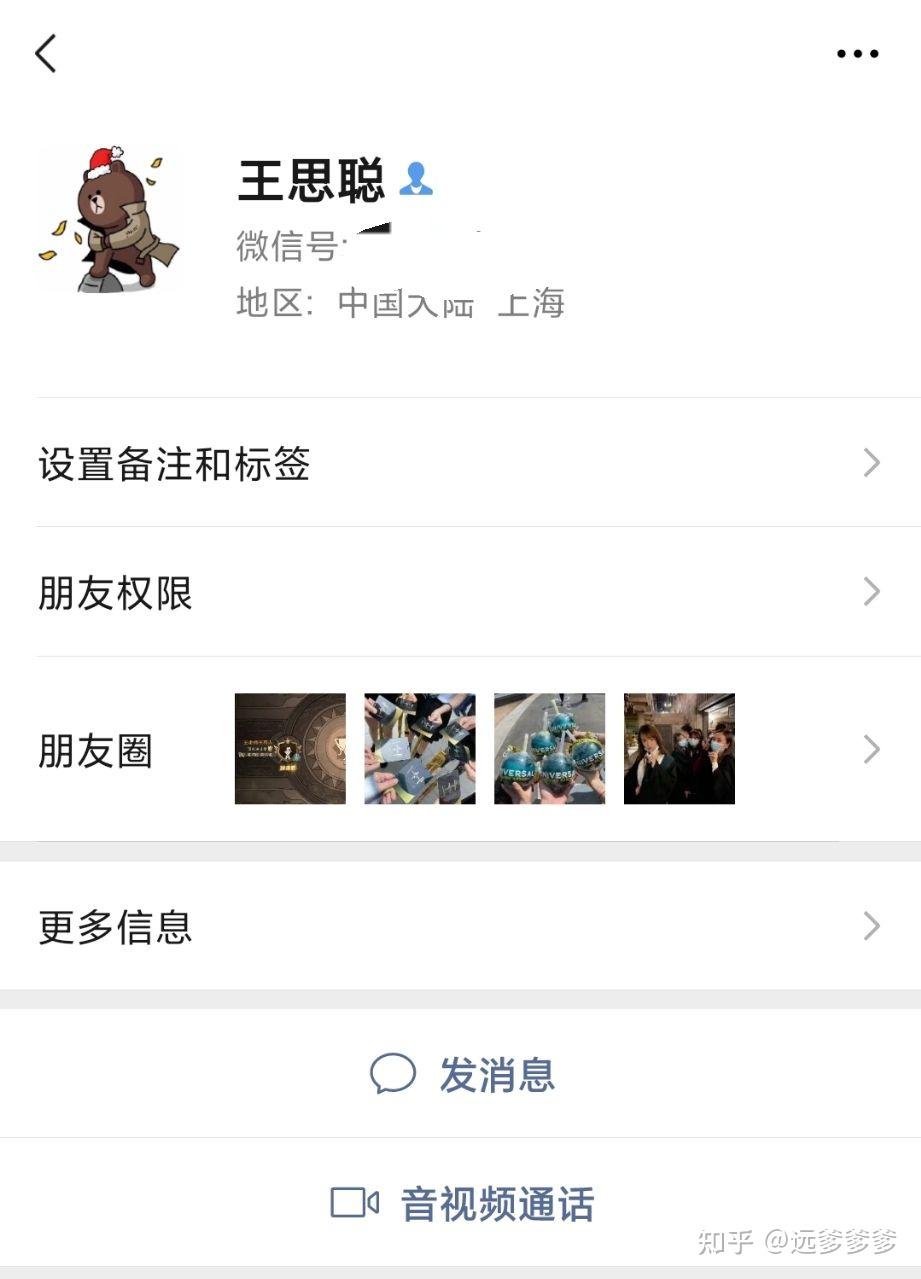
Task: Start a call with 音视频通话
Action: (499, 1205)
